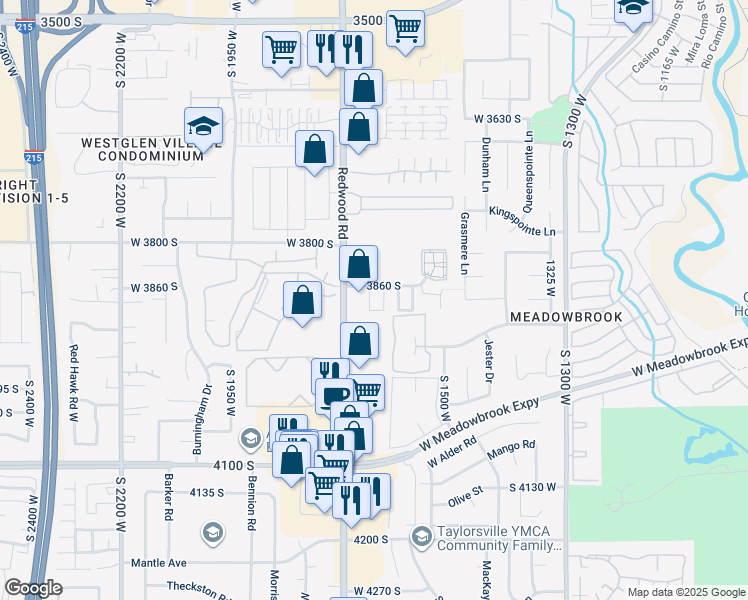This screenshot has height=600, width=748.
Task: Tap the shopping cart marker near 3500 S
Action: [x=404, y=29]
